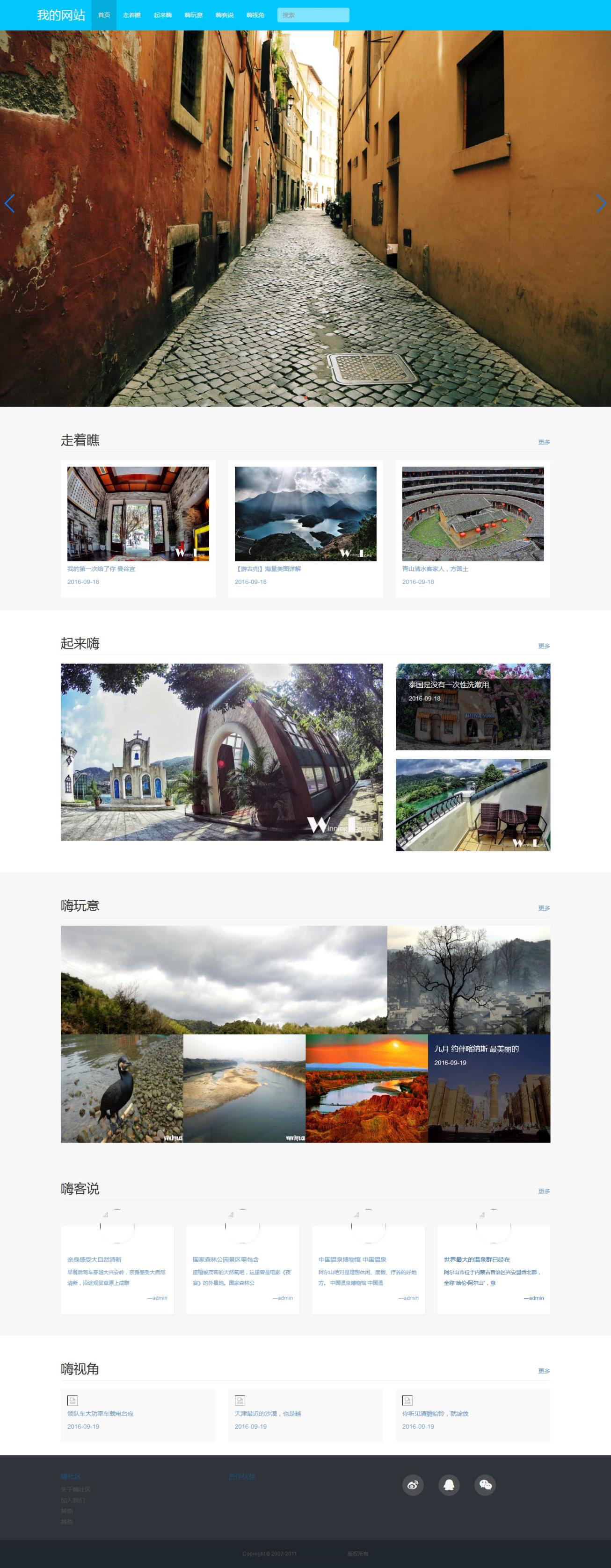Viewport: 611px width, 1568px height.
Task: Tap the 搜索 search field
Action: (x=313, y=15)
